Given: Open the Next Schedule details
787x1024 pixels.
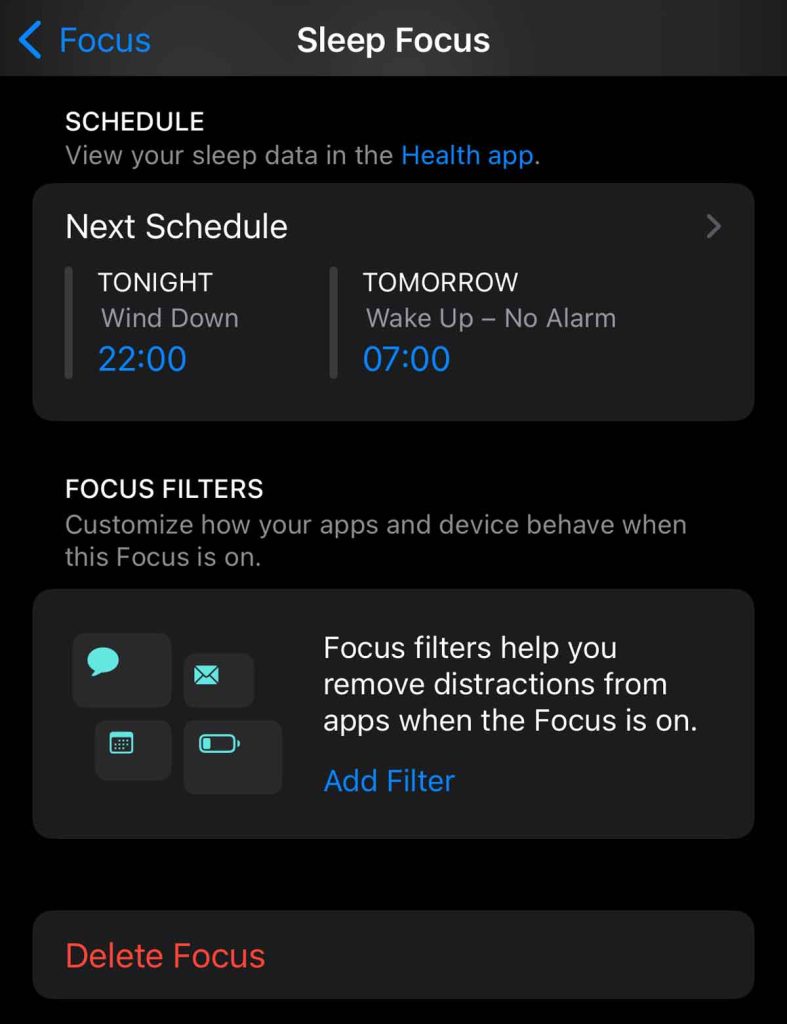Looking at the screenshot, I should click(392, 227).
